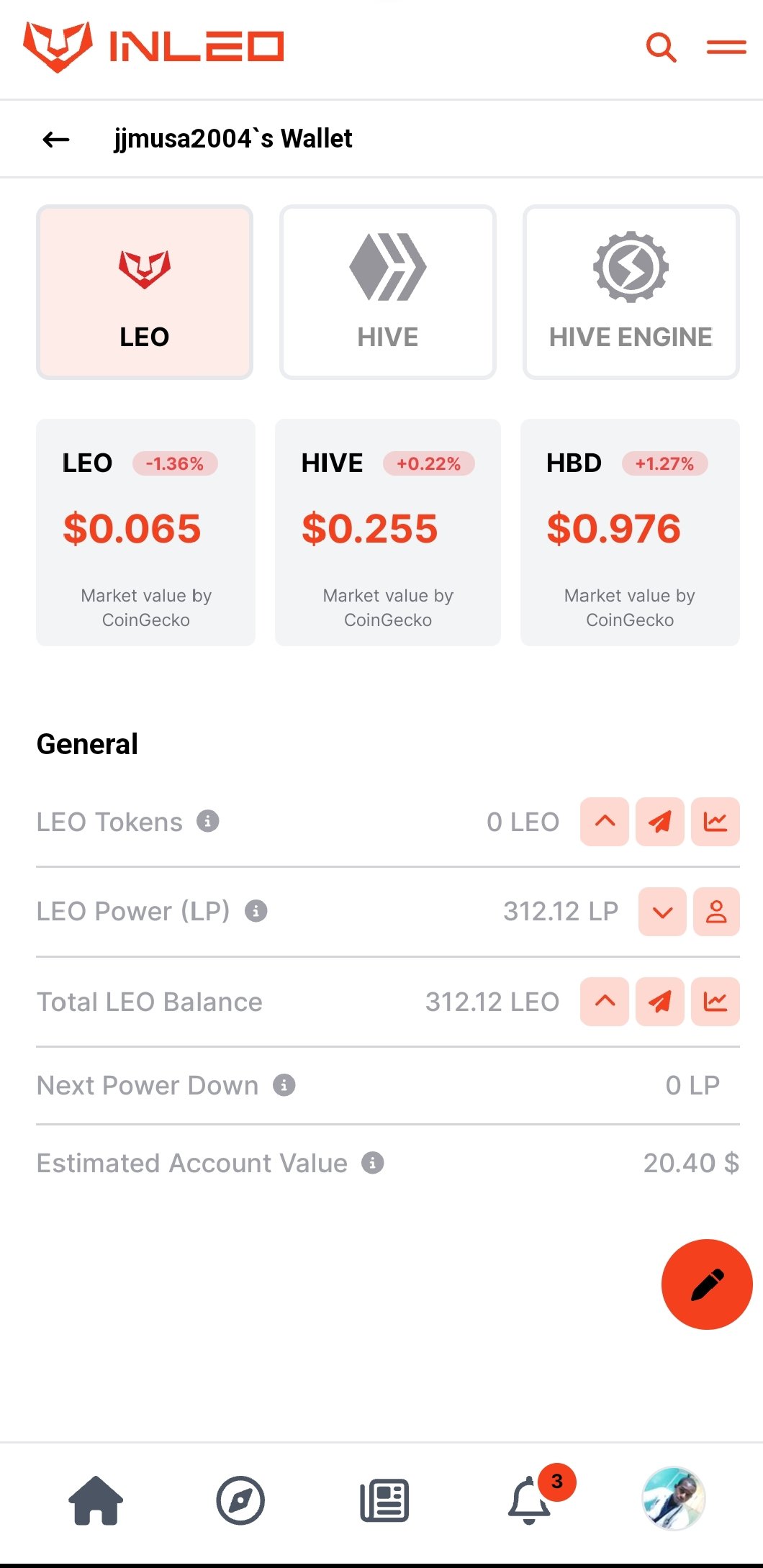Switch to the HIVE ENGINE wallet tab
Screen dimensions: 763x1568
pos(631,291)
